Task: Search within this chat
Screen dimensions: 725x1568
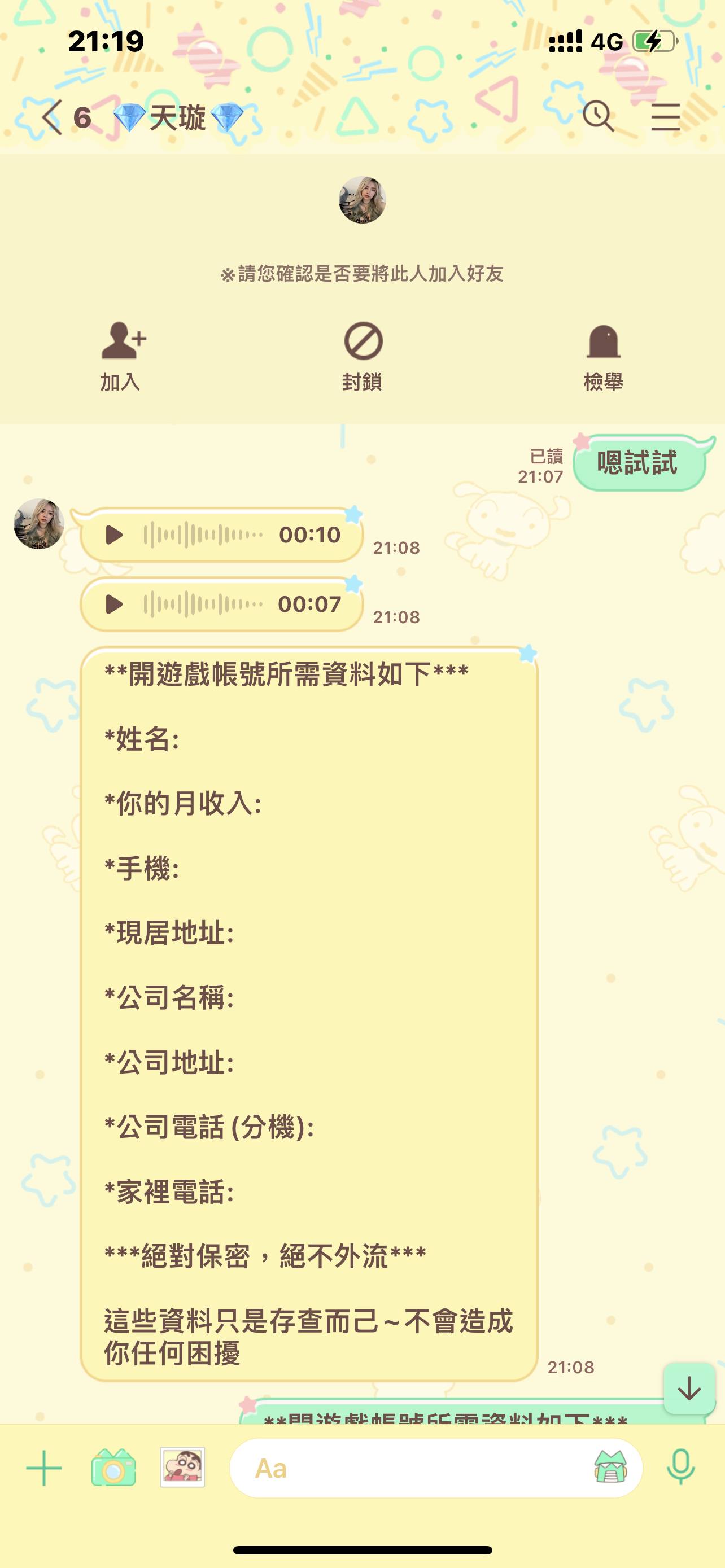Action: 598,116
